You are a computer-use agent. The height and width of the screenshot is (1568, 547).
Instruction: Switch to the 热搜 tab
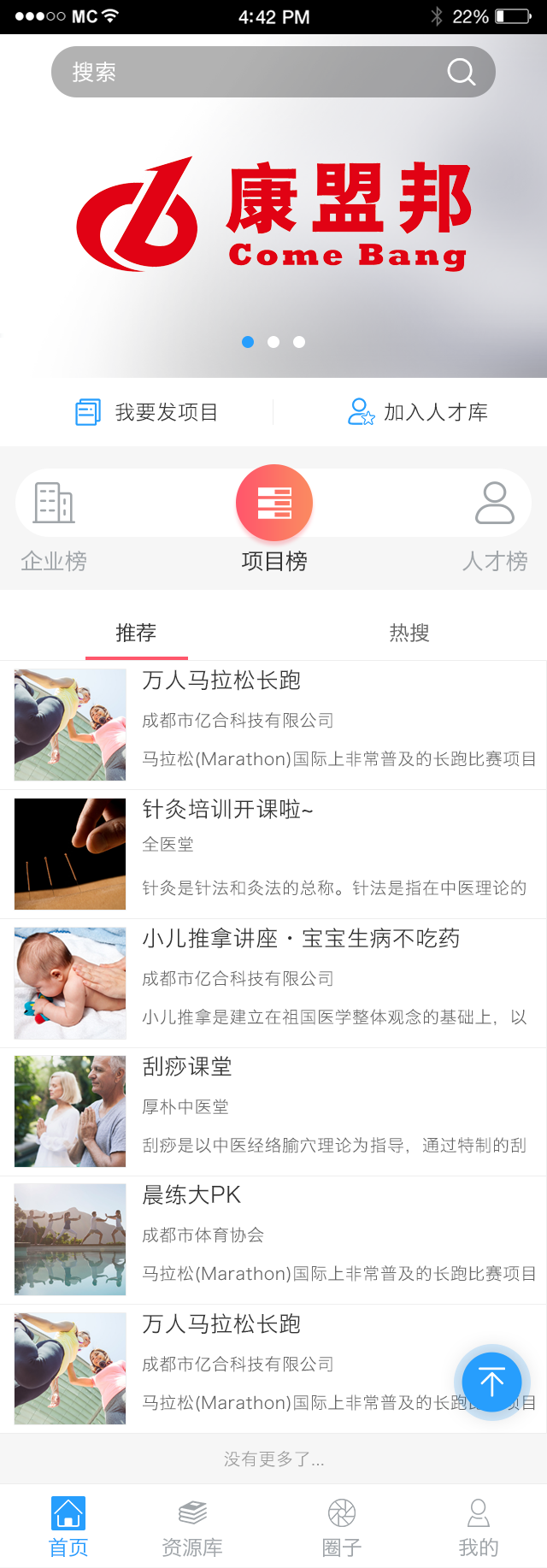pyautogui.click(x=409, y=634)
